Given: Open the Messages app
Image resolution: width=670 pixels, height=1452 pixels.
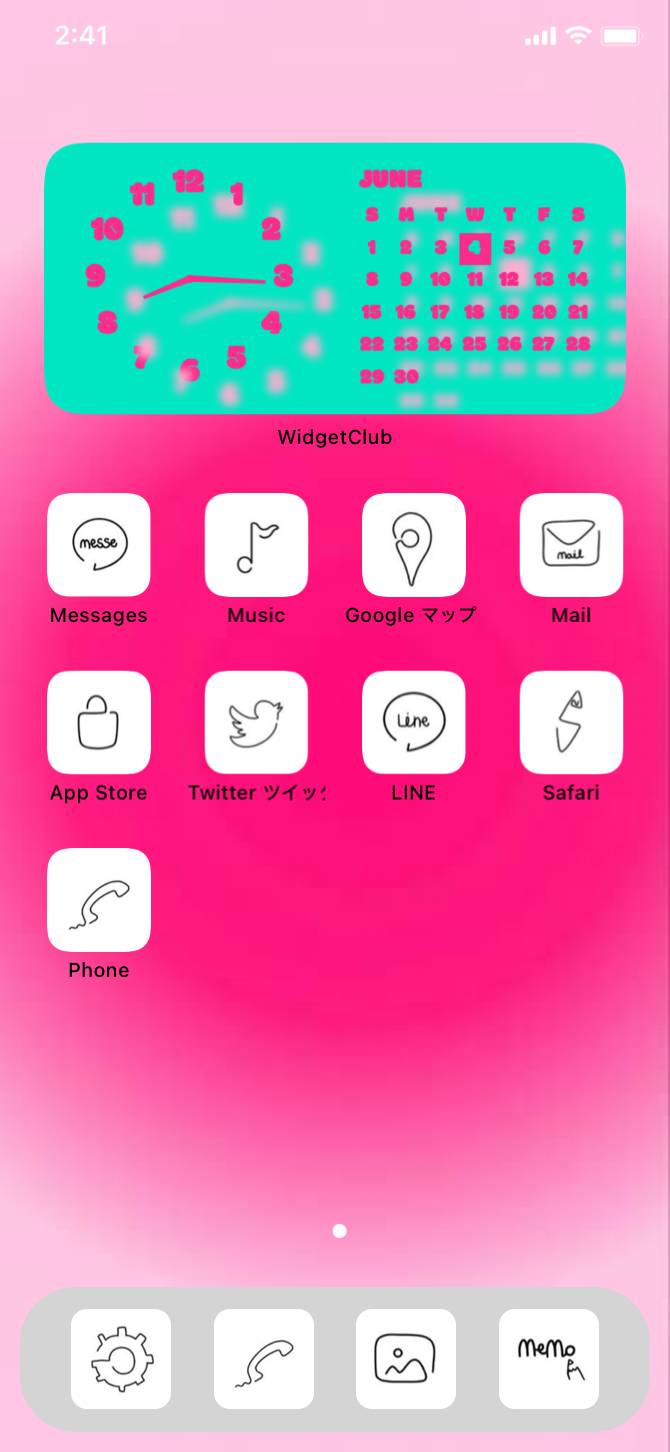Looking at the screenshot, I should point(99,545).
